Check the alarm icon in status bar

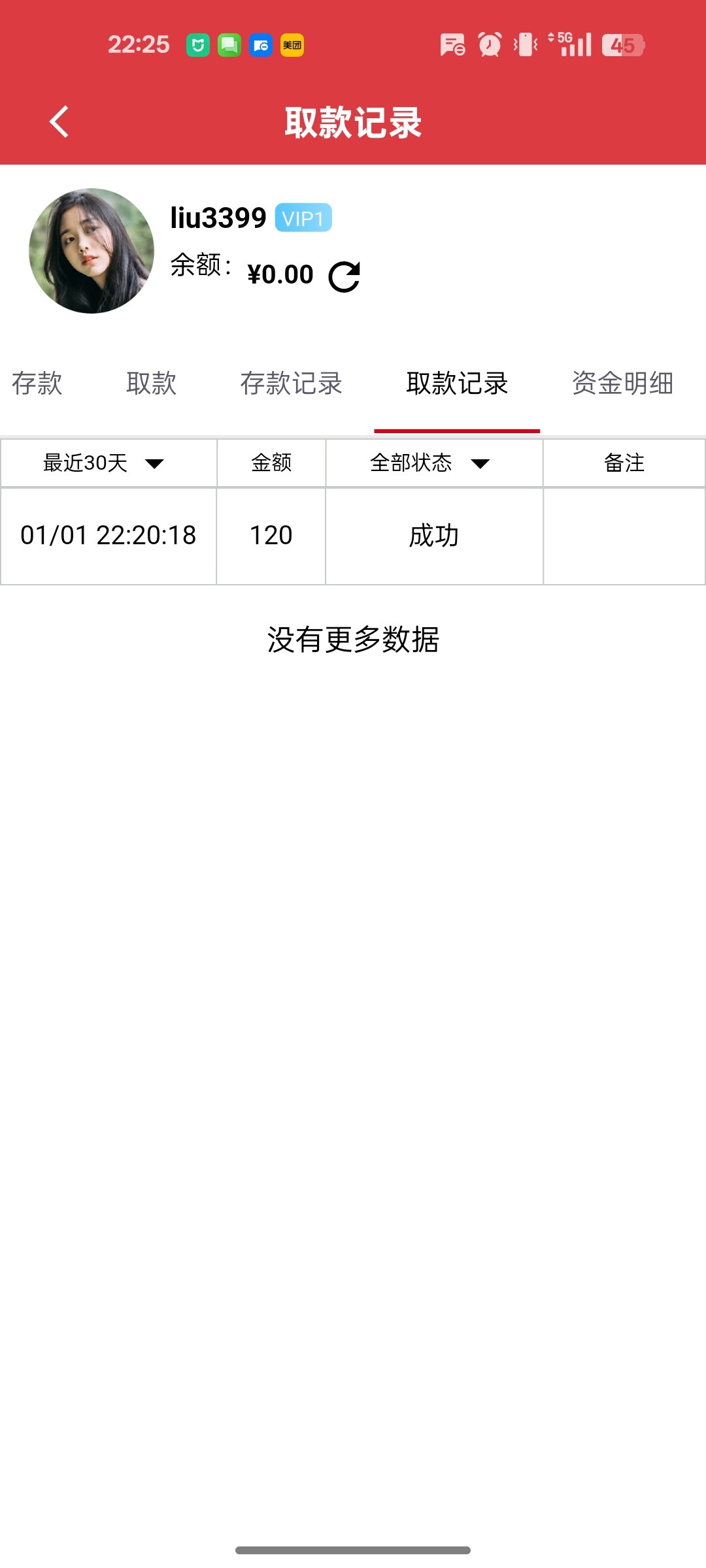[489, 44]
